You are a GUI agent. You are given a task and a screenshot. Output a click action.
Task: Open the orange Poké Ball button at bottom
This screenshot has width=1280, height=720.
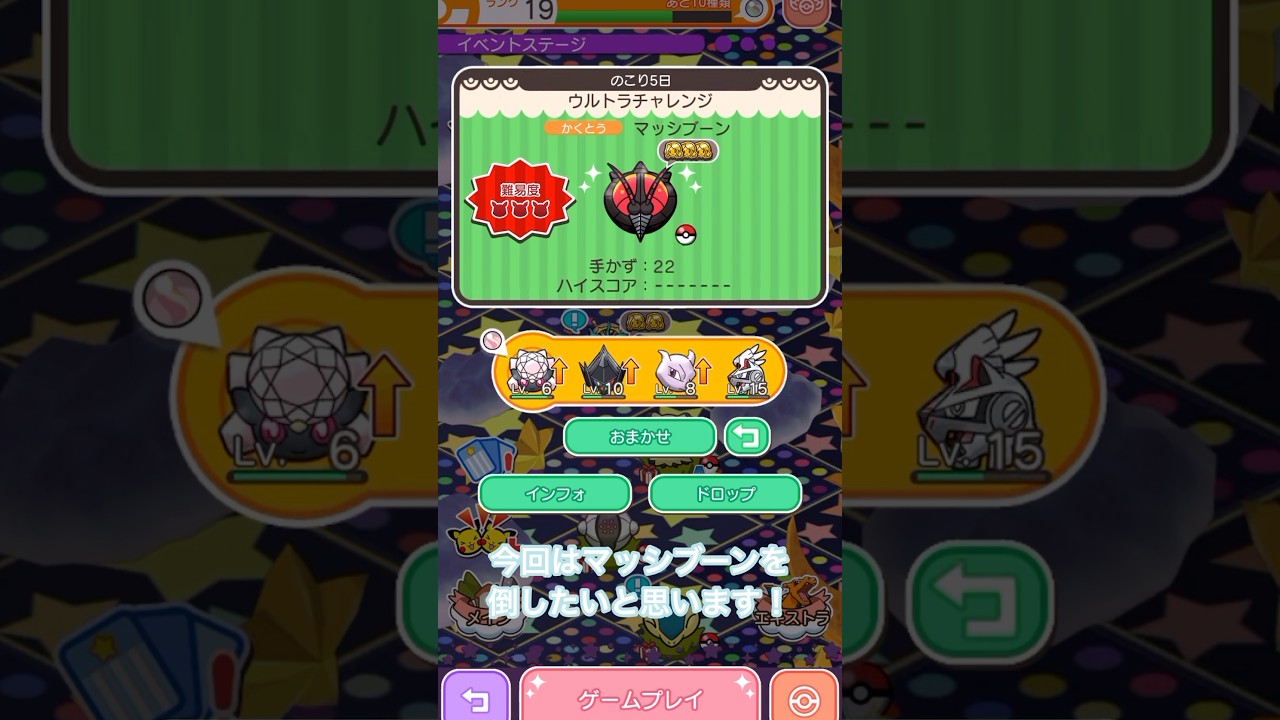click(x=804, y=699)
